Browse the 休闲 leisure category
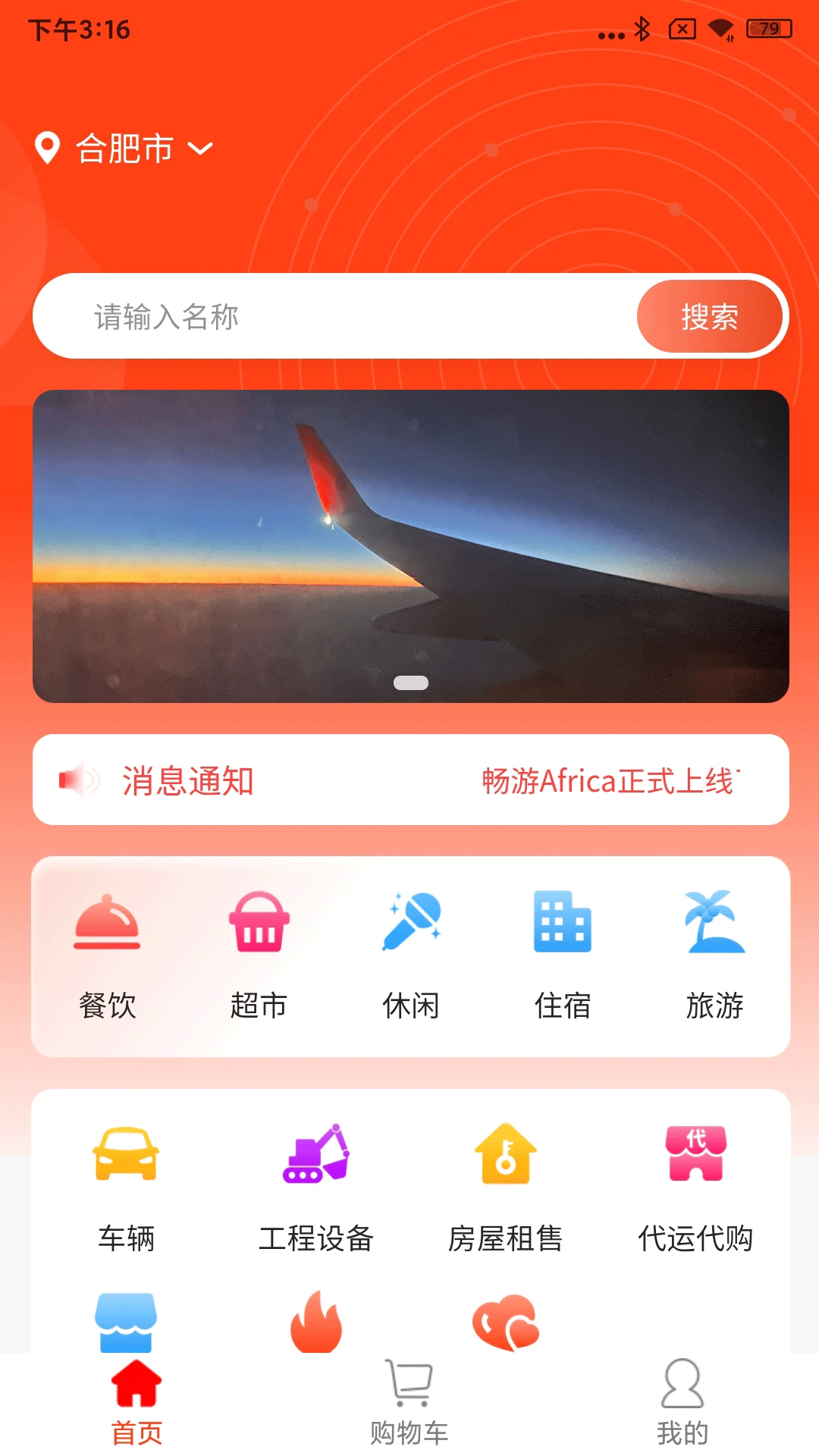819x1456 pixels. [410, 955]
